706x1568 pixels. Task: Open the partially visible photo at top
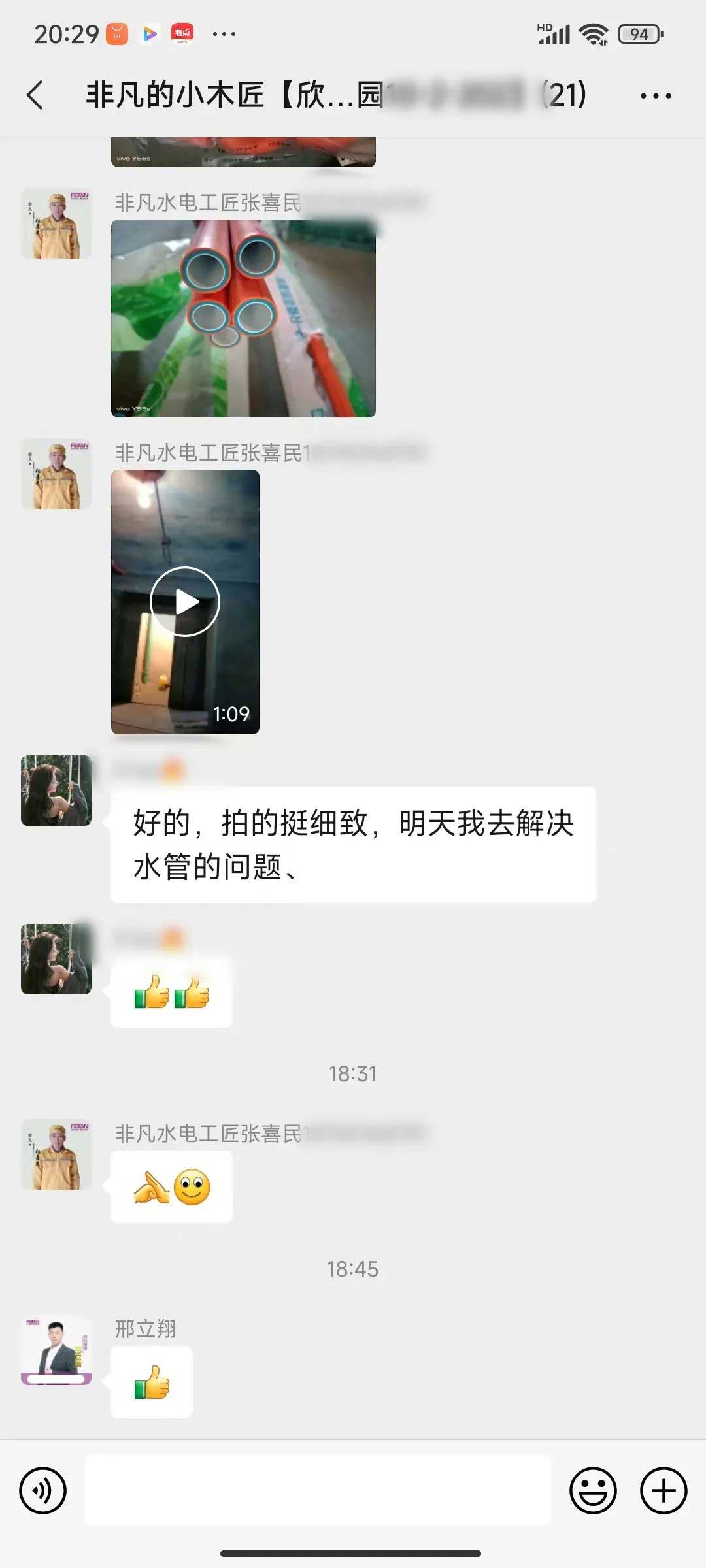click(x=243, y=152)
